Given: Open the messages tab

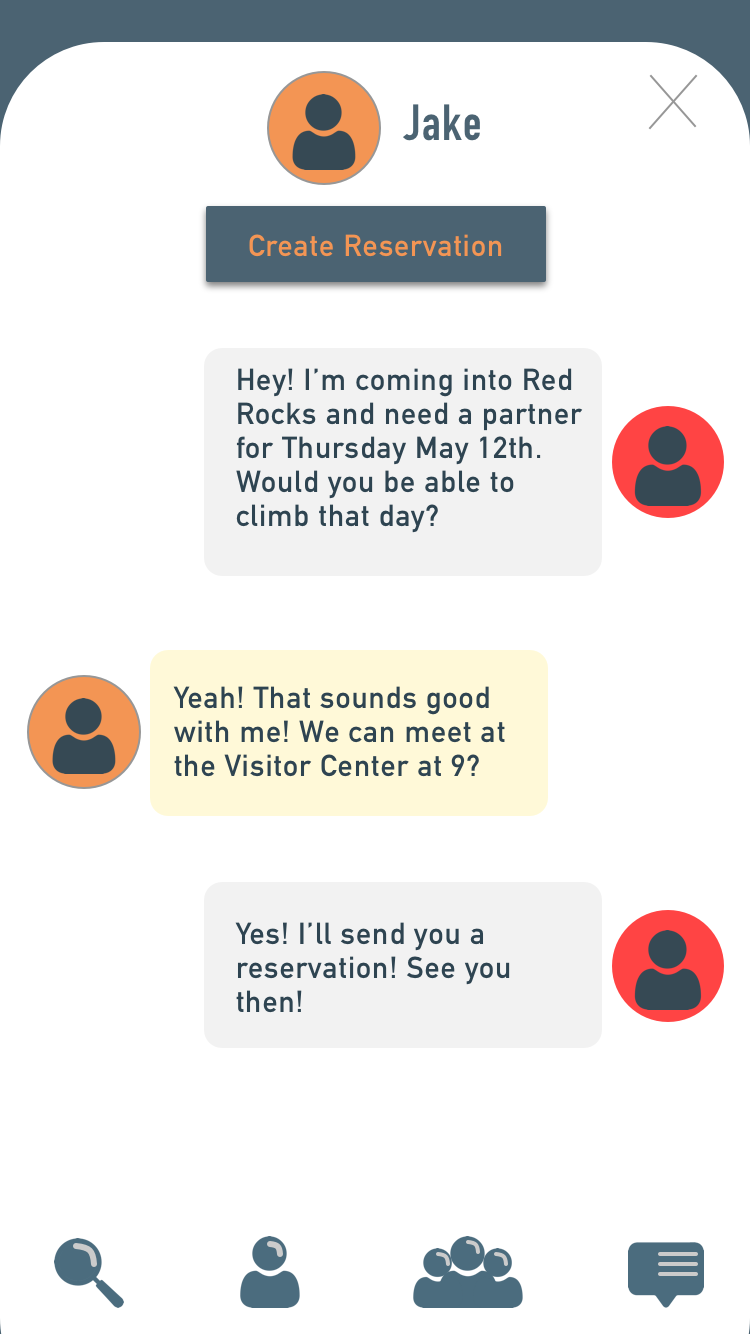Looking at the screenshot, I should [x=666, y=1272].
